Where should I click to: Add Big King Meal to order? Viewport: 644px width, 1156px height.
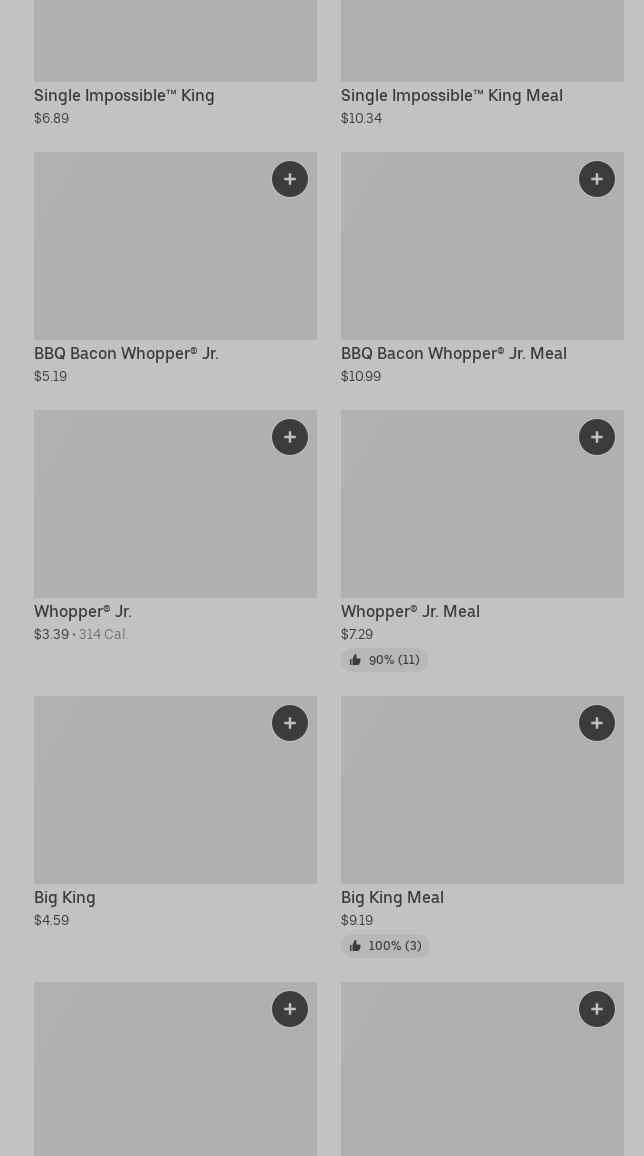pyautogui.click(x=597, y=723)
